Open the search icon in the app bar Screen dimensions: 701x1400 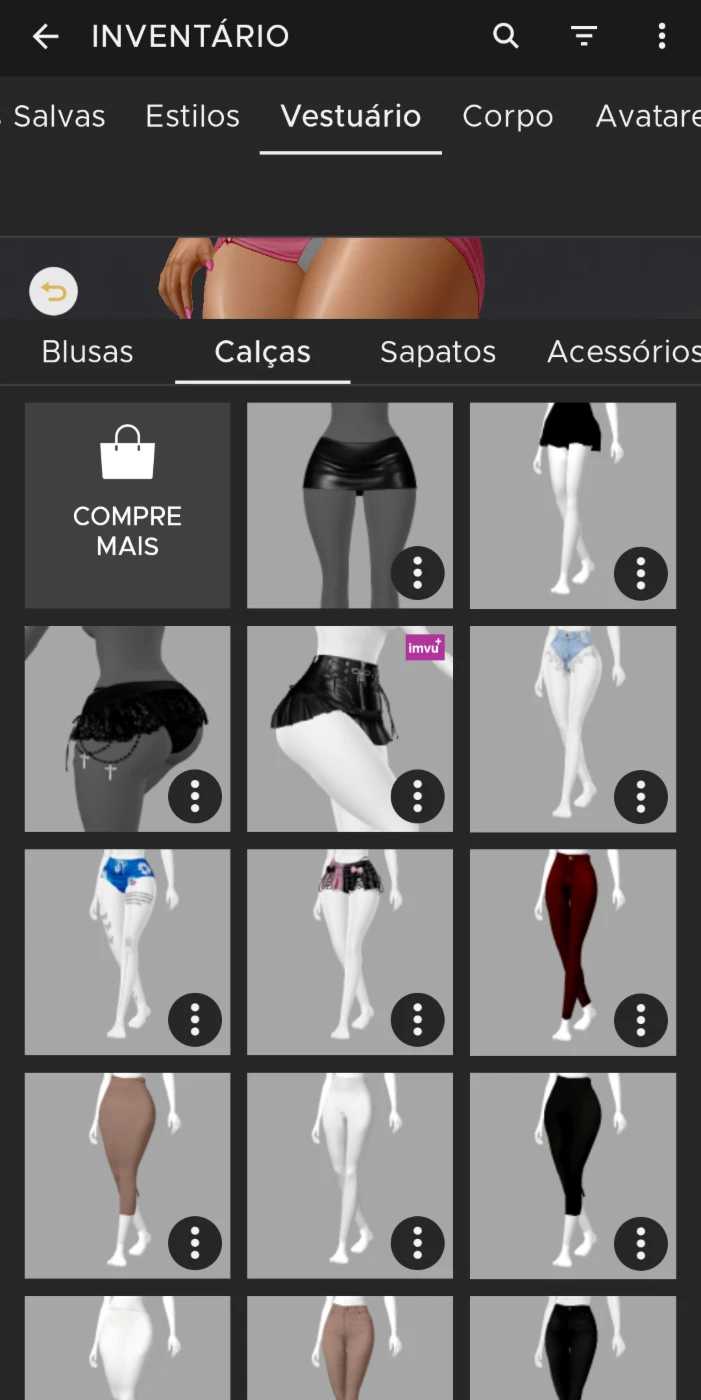[506, 37]
